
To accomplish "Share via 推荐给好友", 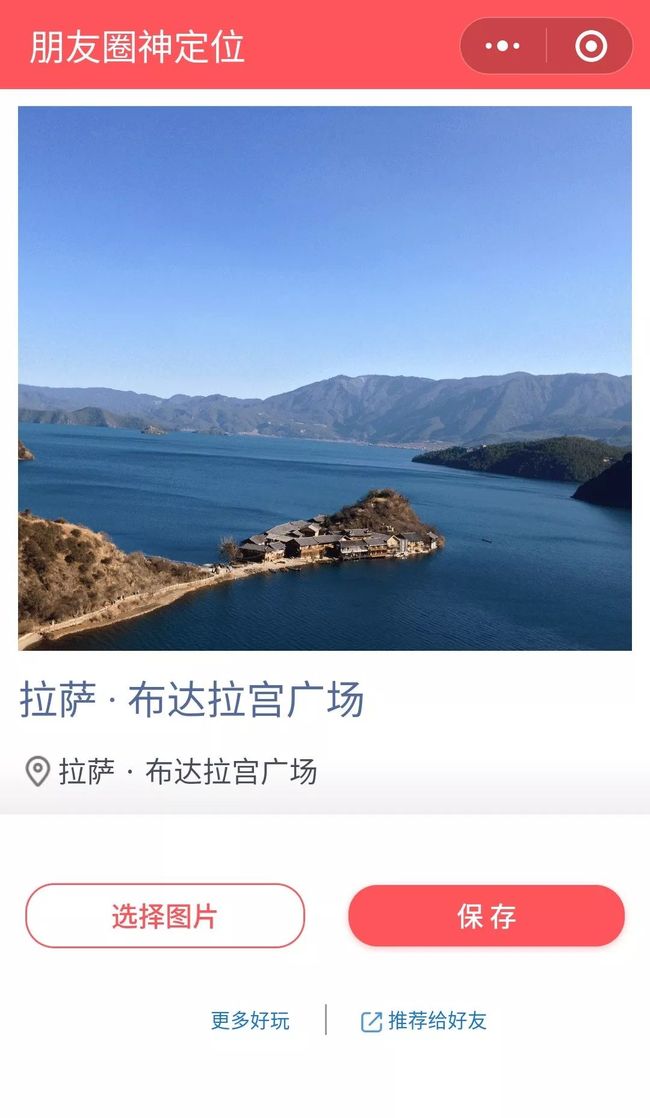I will tap(424, 1020).
